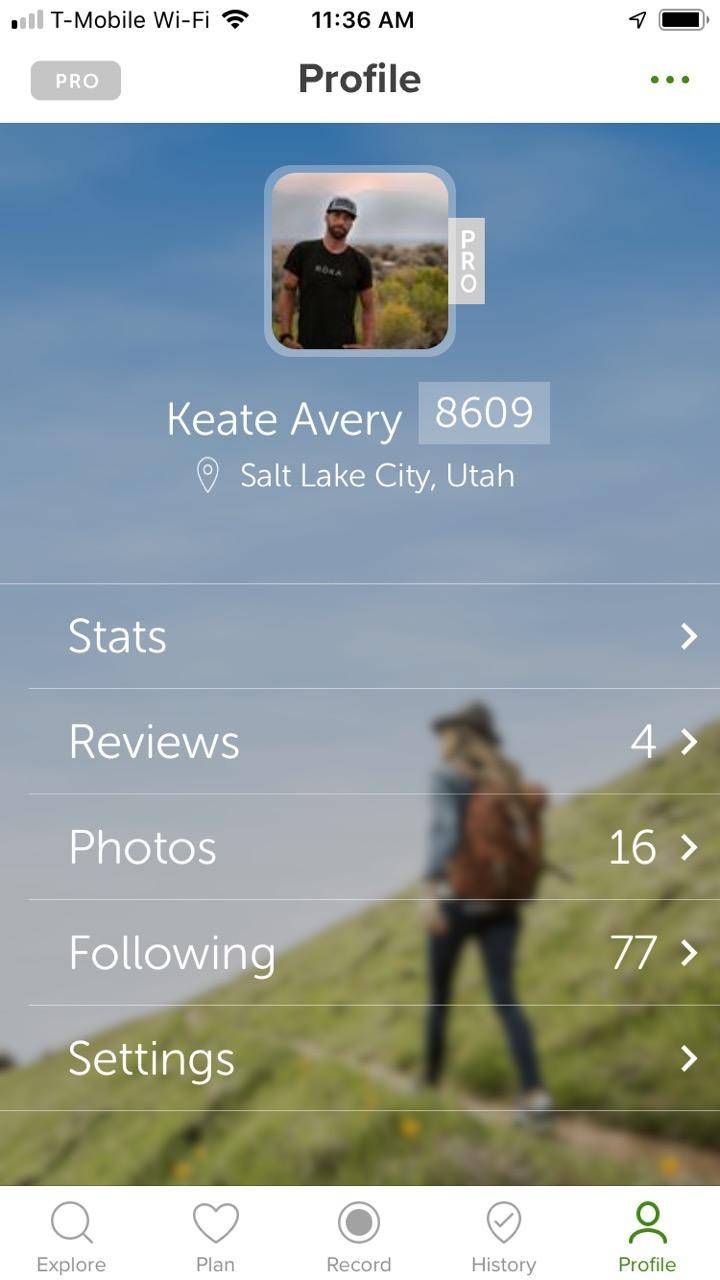The image size is (720, 1280).
Task: View the 4 Reviews
Action: 374,742
